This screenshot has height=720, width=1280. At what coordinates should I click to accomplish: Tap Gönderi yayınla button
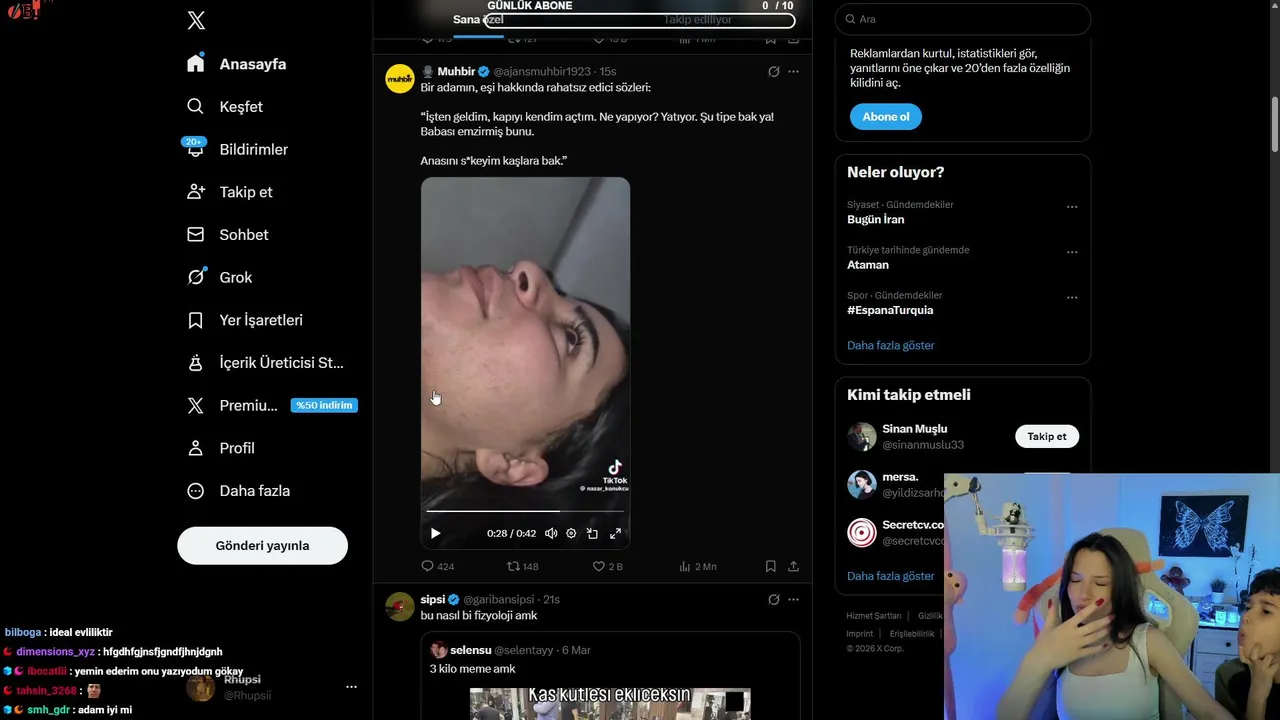262,546
